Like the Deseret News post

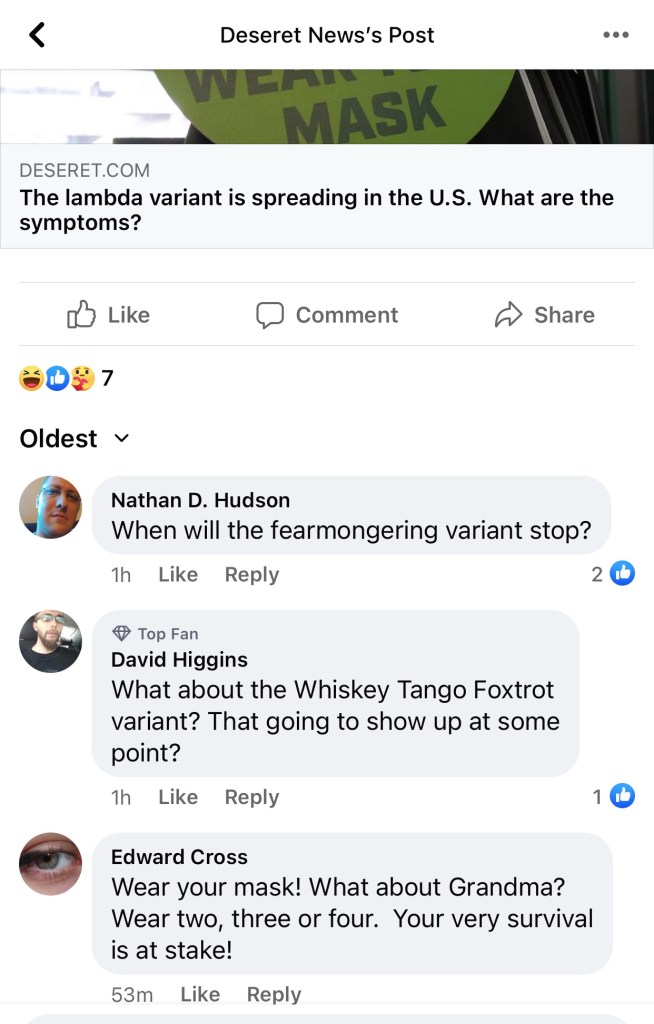tap(108, 315)
